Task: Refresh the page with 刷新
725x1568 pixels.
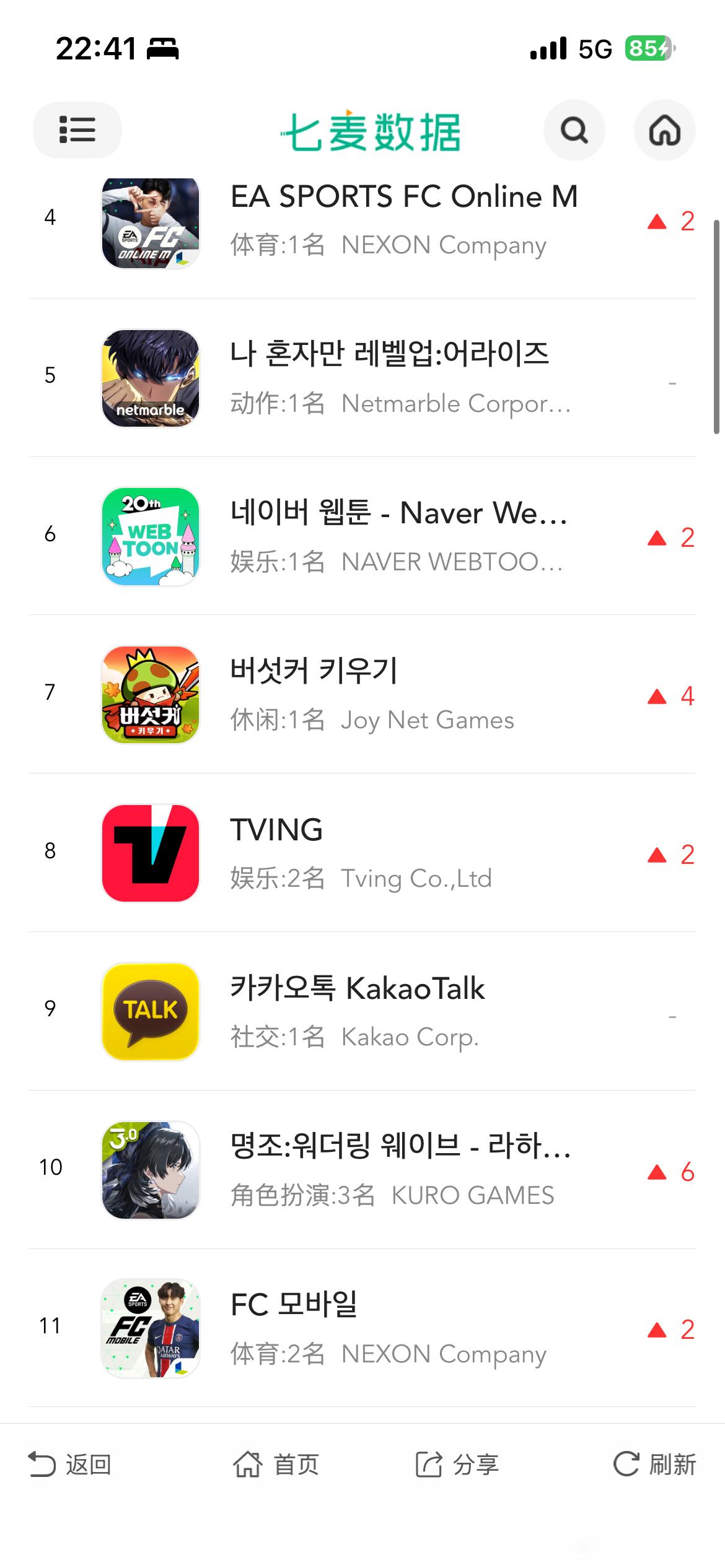Action: 654,1465
